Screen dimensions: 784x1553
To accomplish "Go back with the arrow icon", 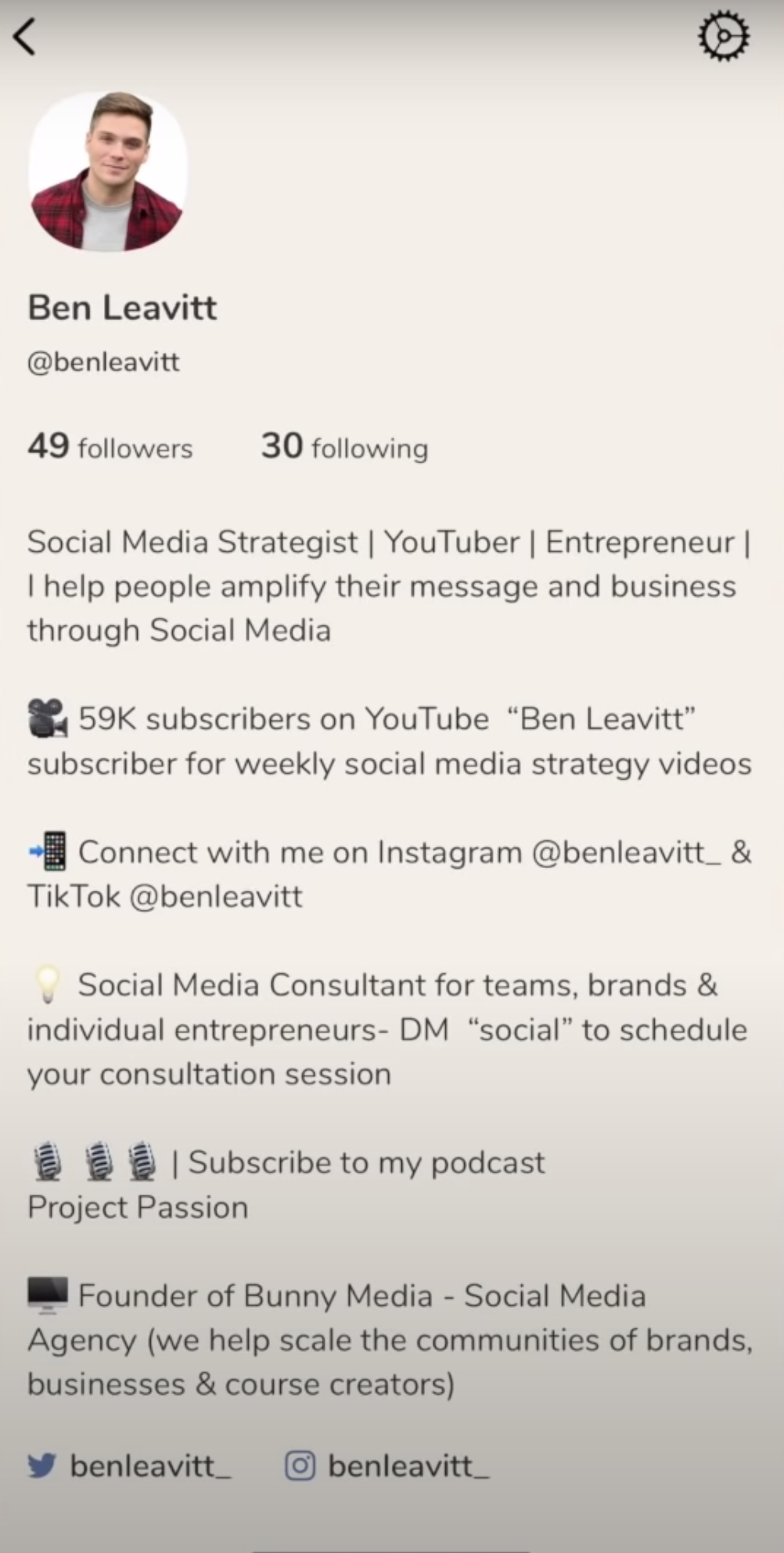I will tap(25, 37).
